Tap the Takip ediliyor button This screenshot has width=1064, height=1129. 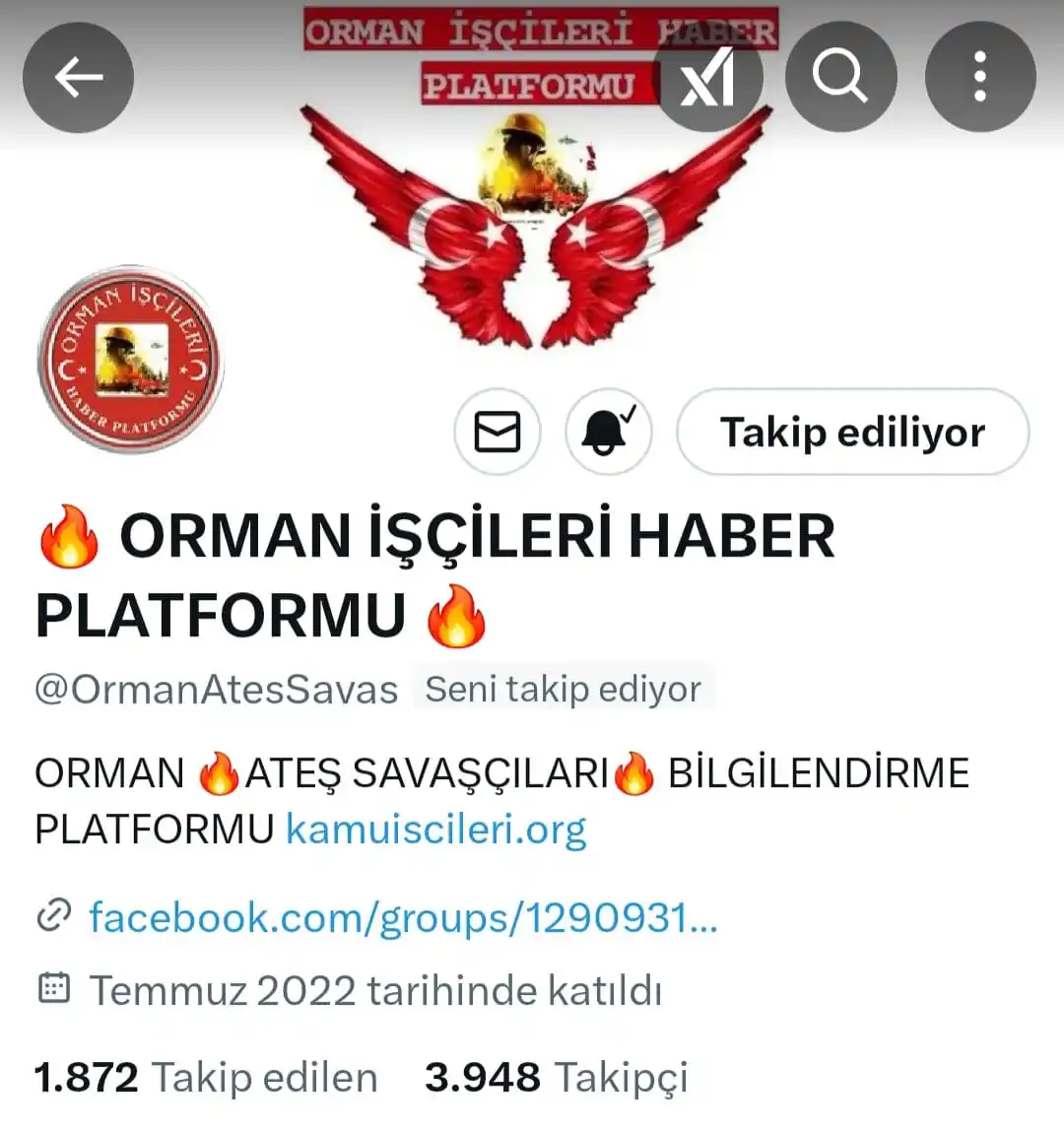852,432
